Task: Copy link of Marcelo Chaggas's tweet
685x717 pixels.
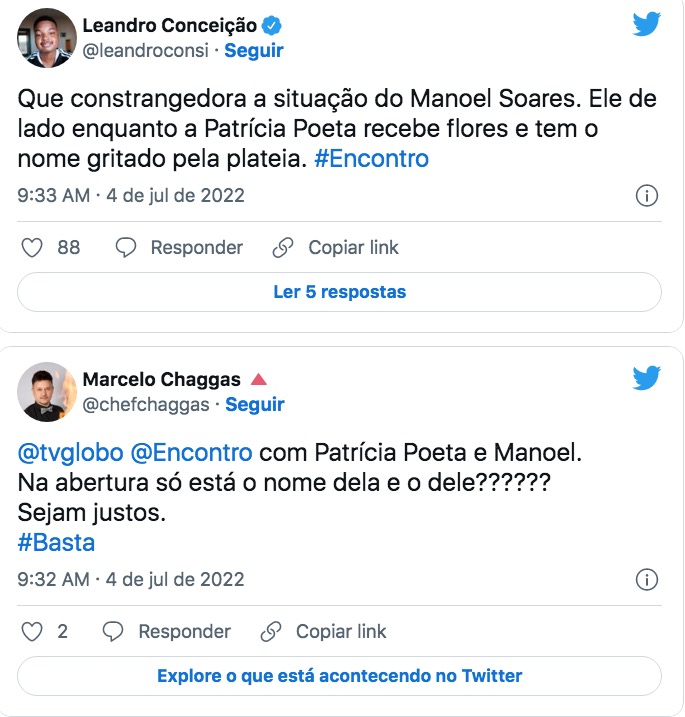Action: 323,631
